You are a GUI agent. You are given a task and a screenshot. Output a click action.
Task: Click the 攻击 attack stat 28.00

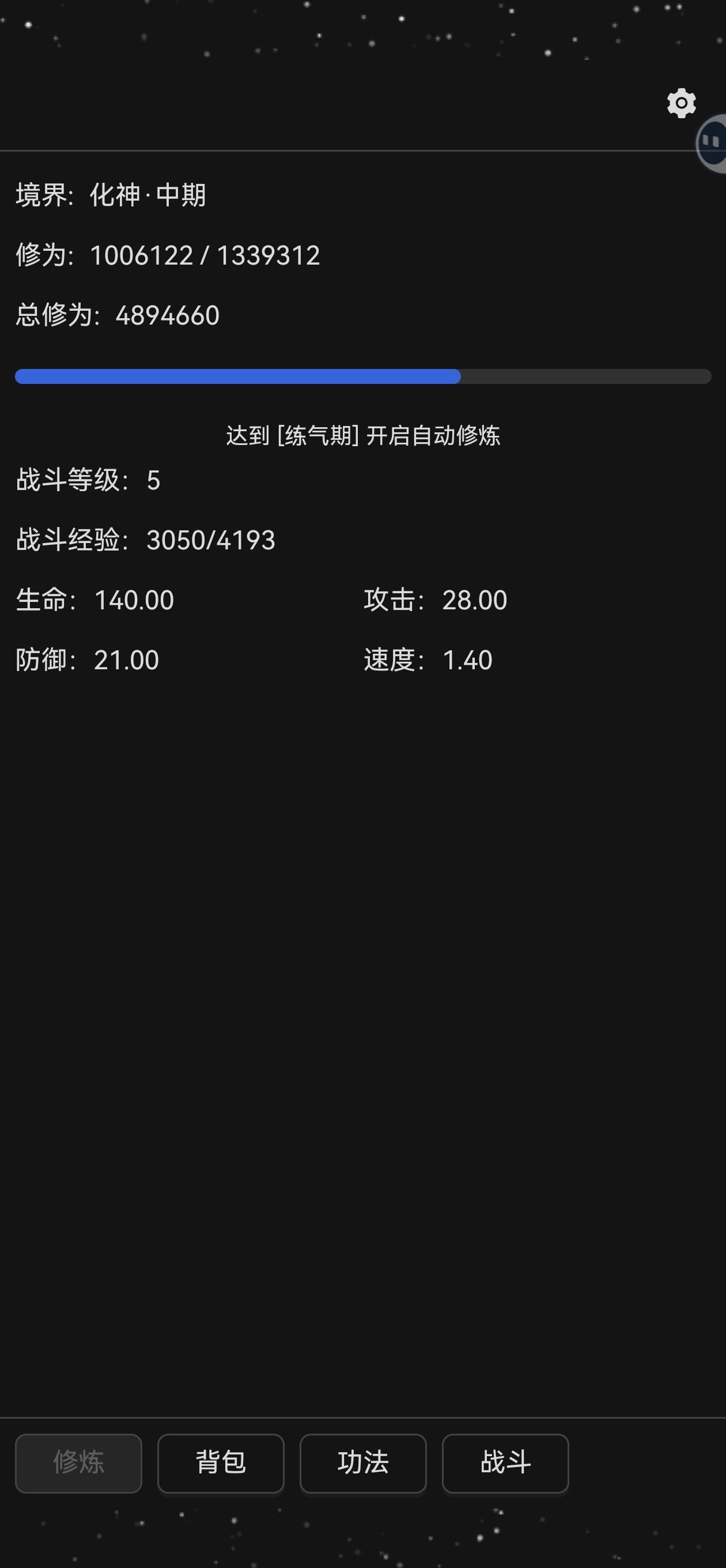click(435, 600)
